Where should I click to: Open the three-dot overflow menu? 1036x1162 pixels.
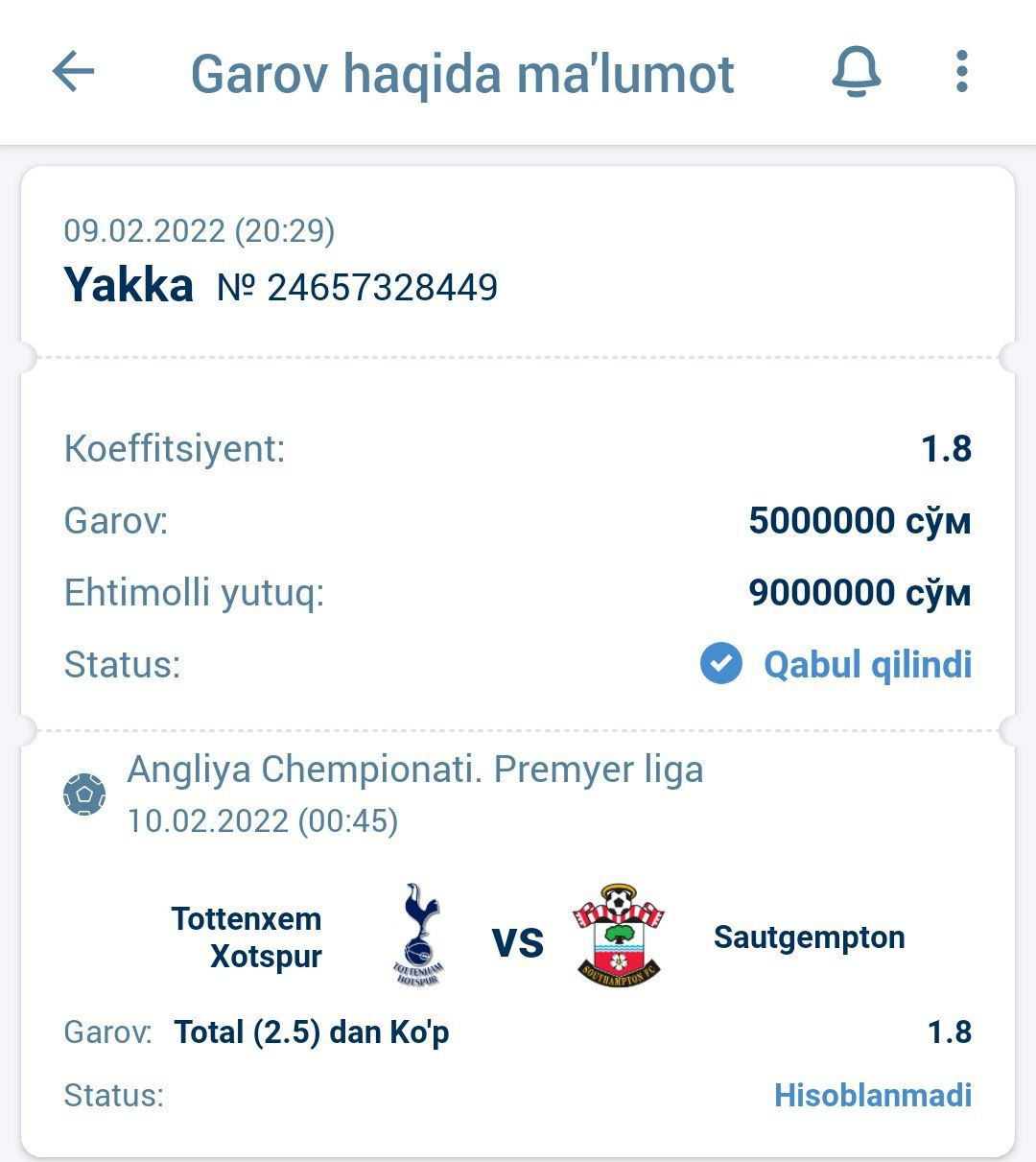click(x=961, y=72)
